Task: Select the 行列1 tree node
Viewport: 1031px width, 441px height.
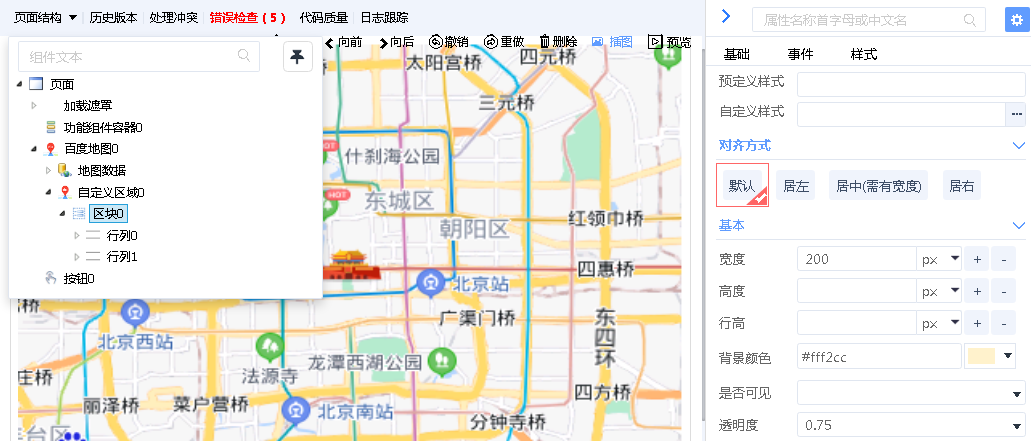Action: tap(121, 257)
